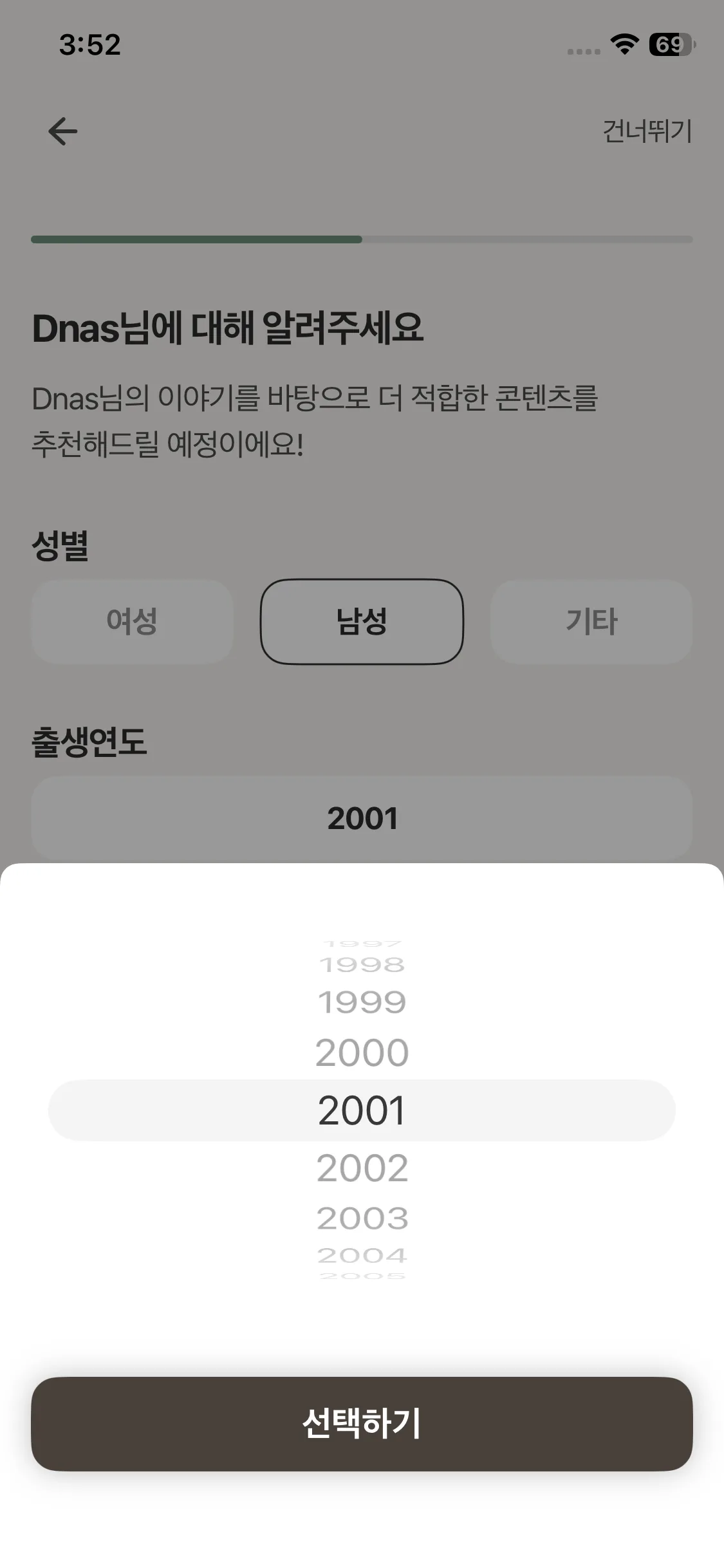Image resolution: width=724 pixels, height=1568 pixels.
Task: Open the 출생연도 year selector field
Action: coord(362,818)
